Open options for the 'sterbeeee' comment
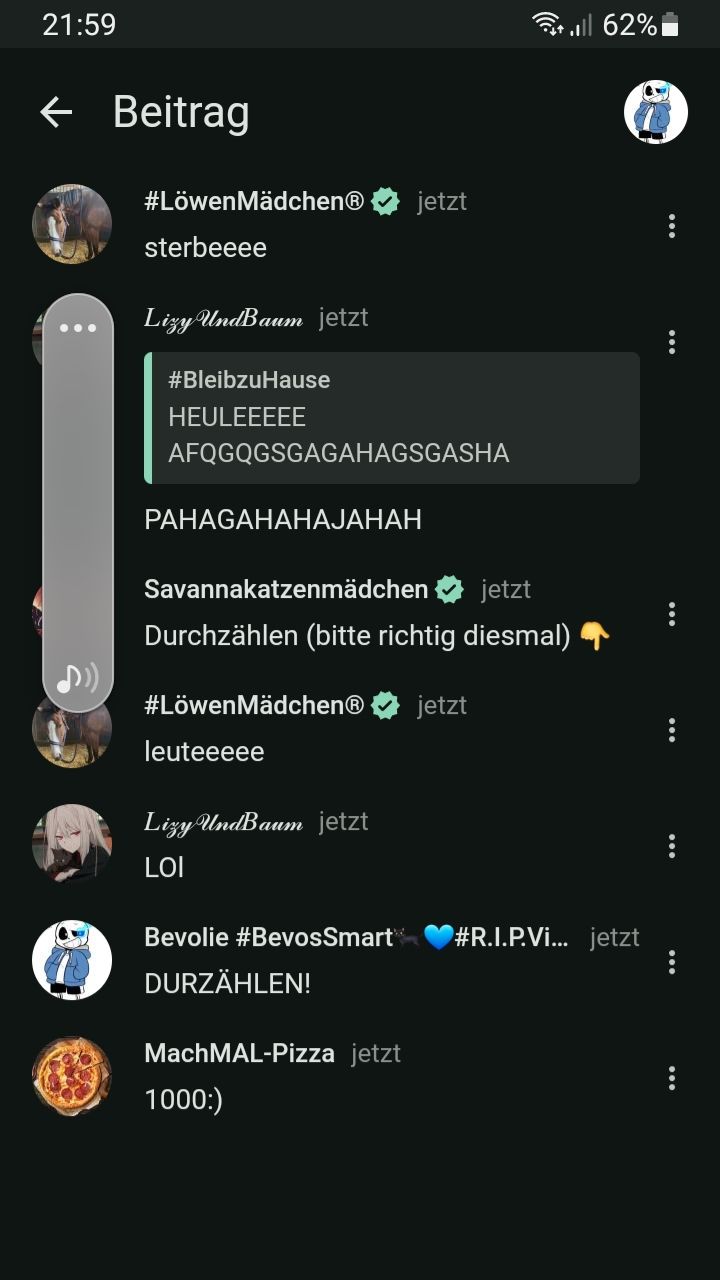The image size is (720, 1280). [x=671, y=226]
